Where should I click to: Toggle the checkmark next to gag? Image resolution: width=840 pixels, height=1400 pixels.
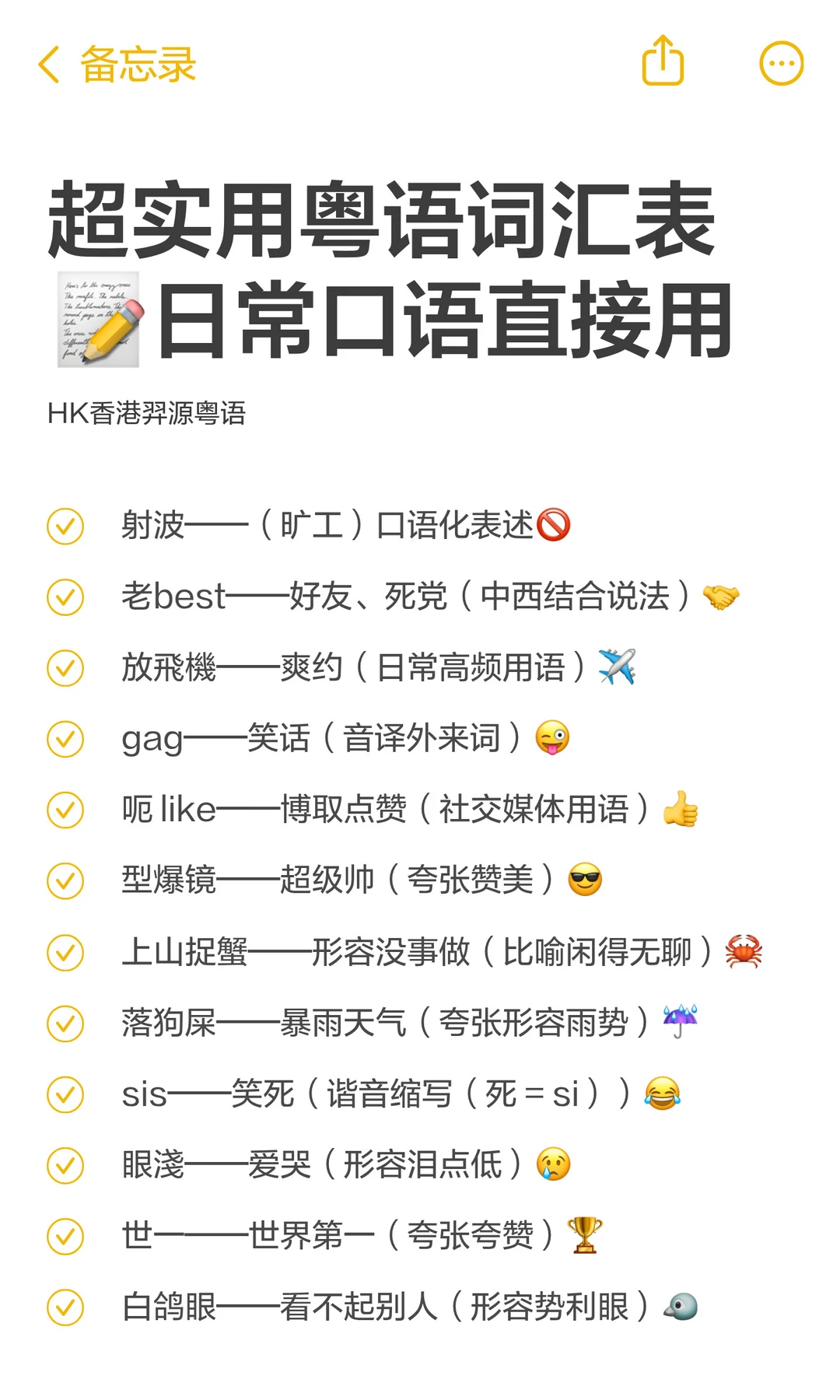[65, 738]
